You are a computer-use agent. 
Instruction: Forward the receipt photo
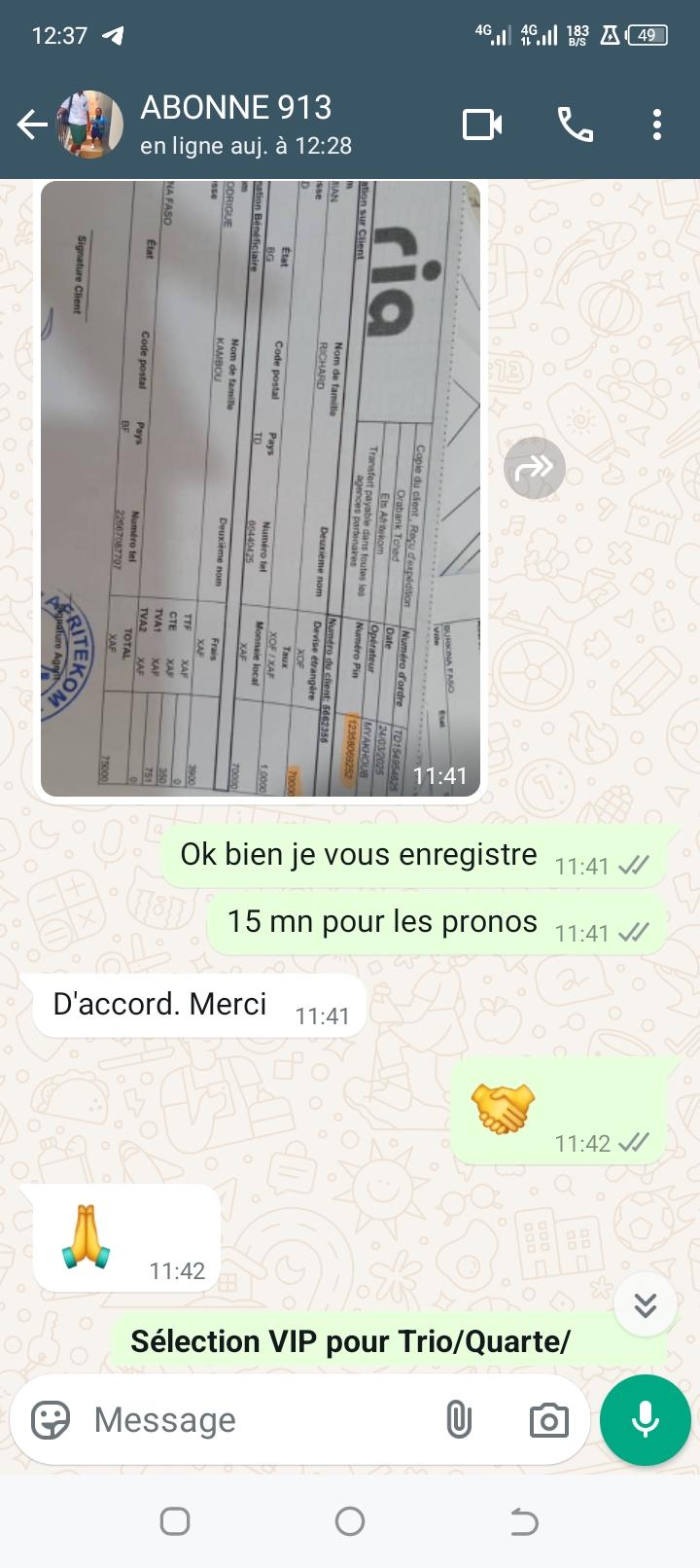[534, 468]
